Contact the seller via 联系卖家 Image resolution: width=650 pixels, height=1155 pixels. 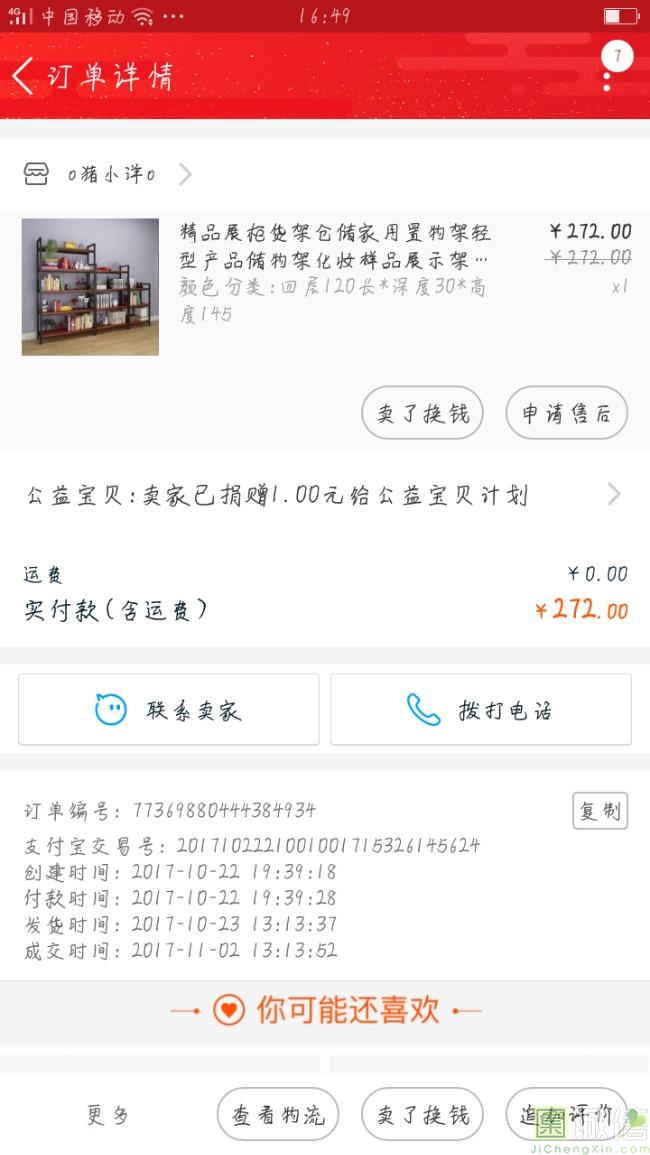[x=169, y=710]
